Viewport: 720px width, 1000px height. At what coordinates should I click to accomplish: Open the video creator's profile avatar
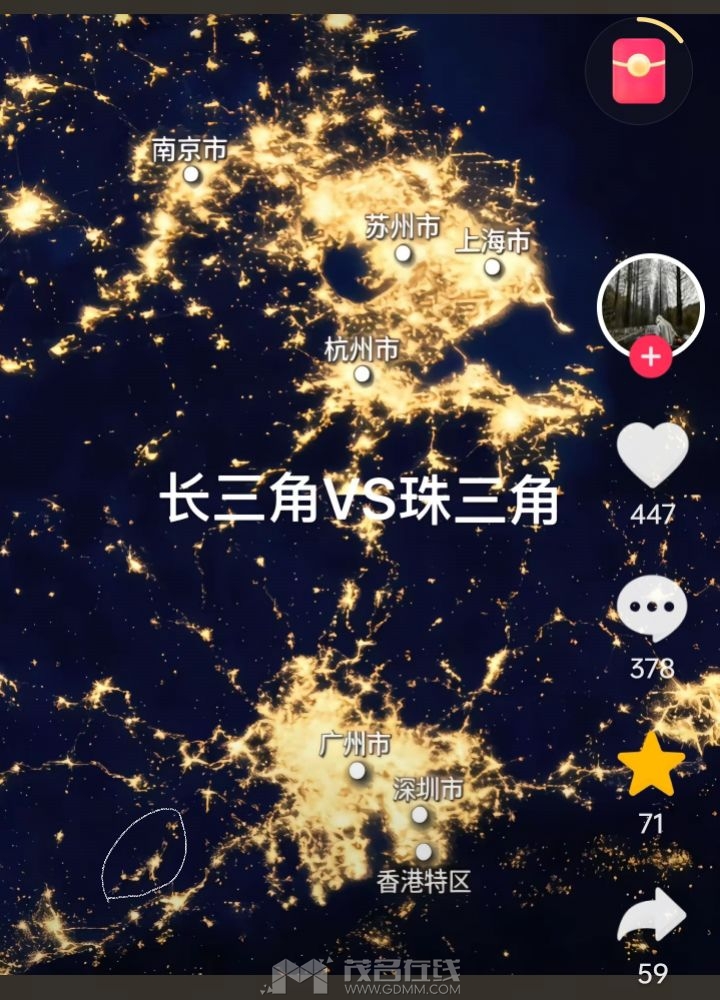(650, 303)
